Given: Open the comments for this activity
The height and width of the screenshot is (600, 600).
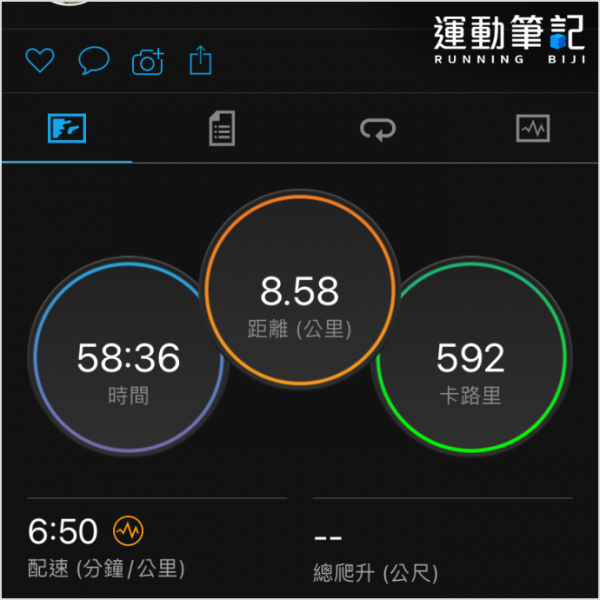Looking at the screenshot, I should [x=94, y=62].
